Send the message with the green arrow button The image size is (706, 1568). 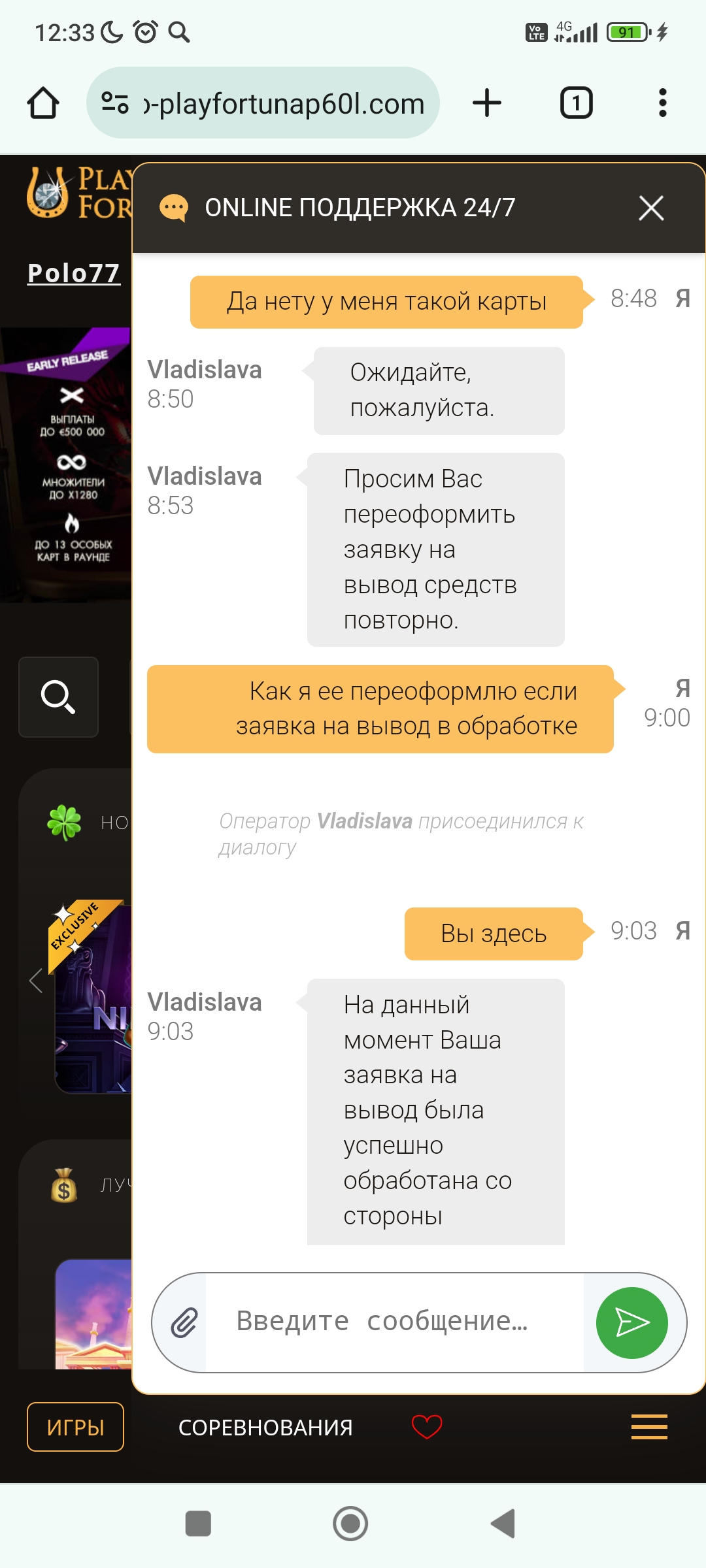(x=632, y=1323)
